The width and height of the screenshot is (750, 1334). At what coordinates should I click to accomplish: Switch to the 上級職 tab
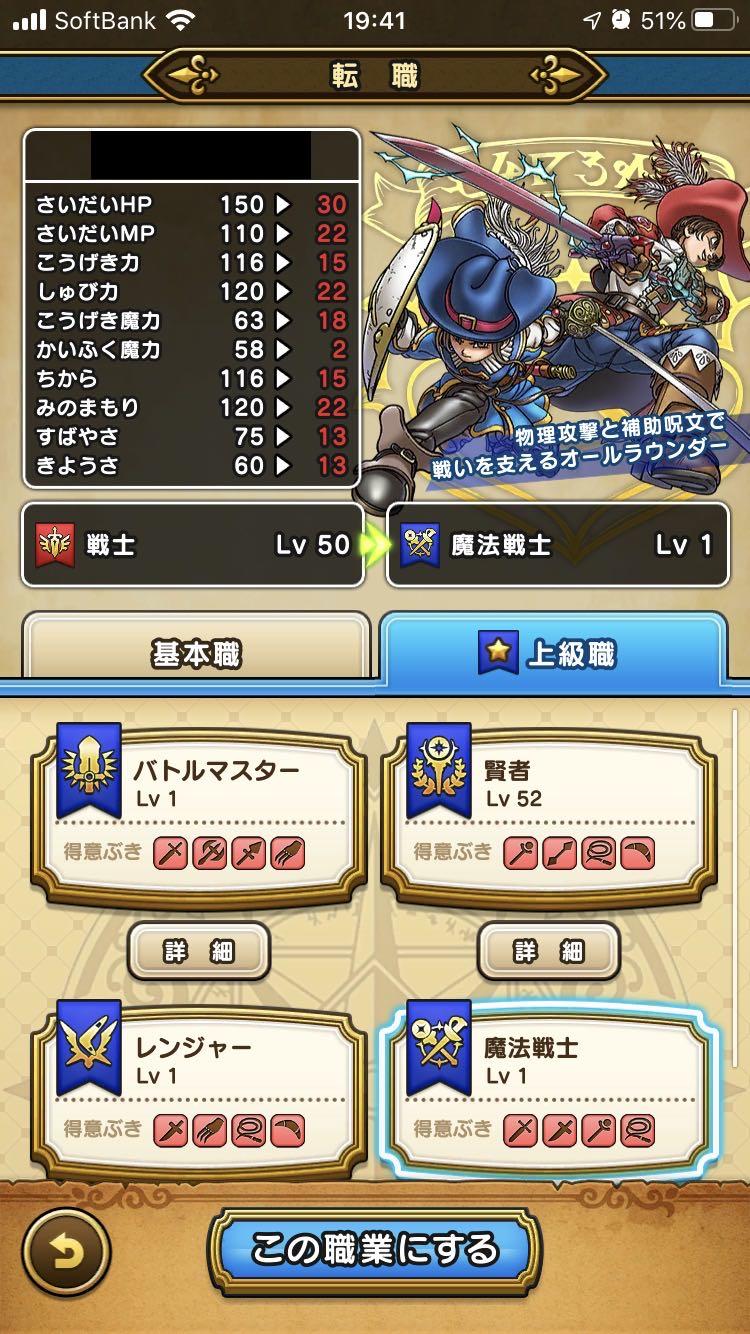(552, 654)
